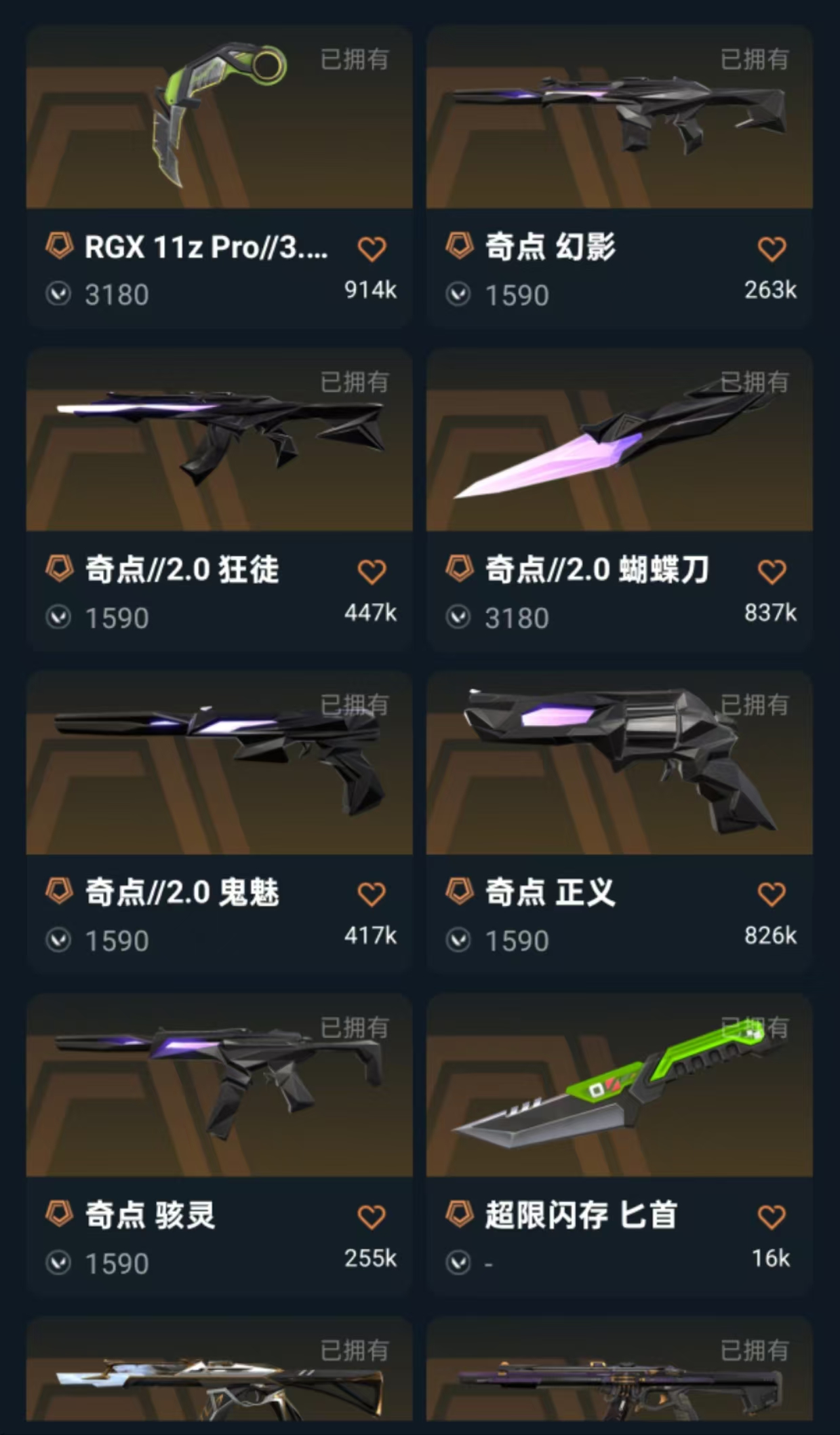Tap the heart on 超限闪存 匕首

click(x=772, y=1217)
